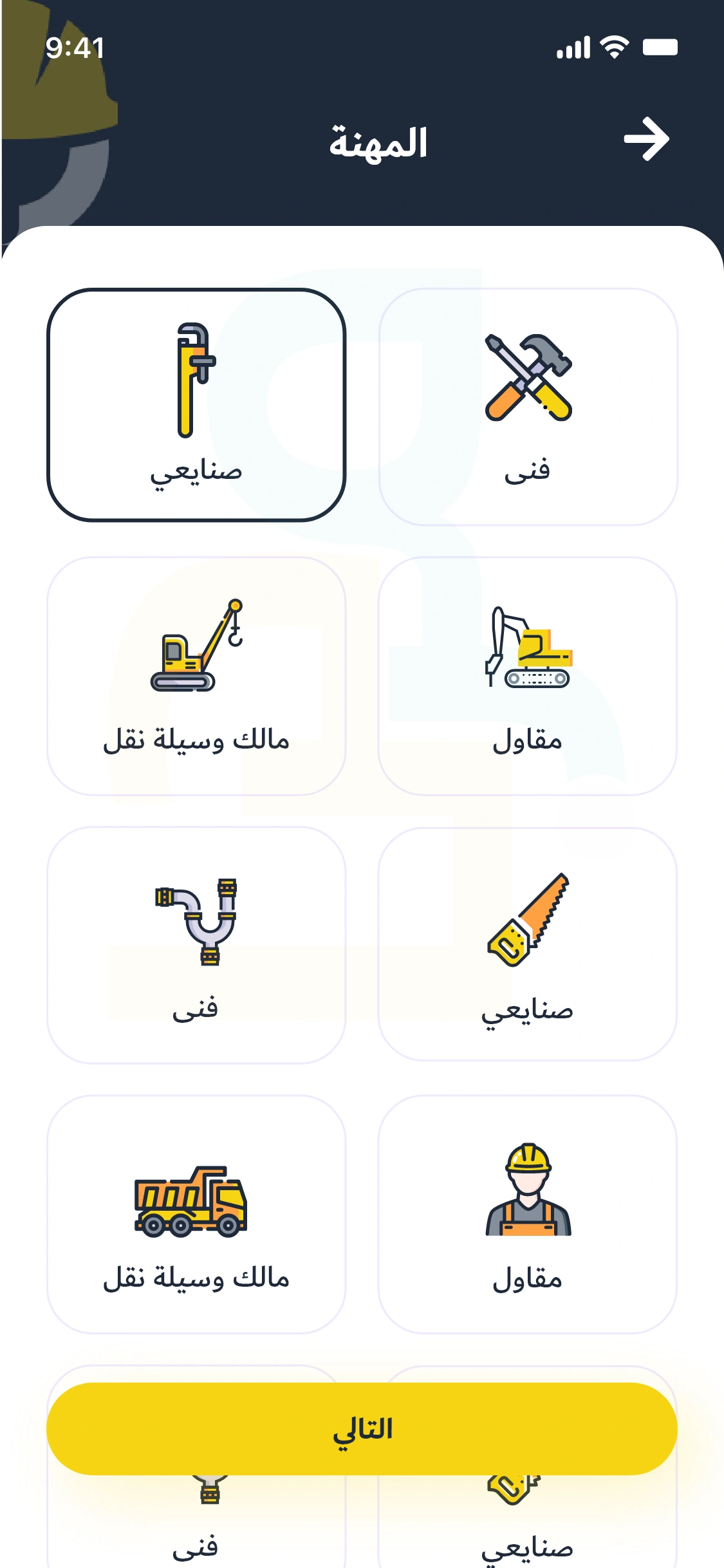Tap the clock showing 9:41
Viewport: 724px width, 1568px height.
75,47
